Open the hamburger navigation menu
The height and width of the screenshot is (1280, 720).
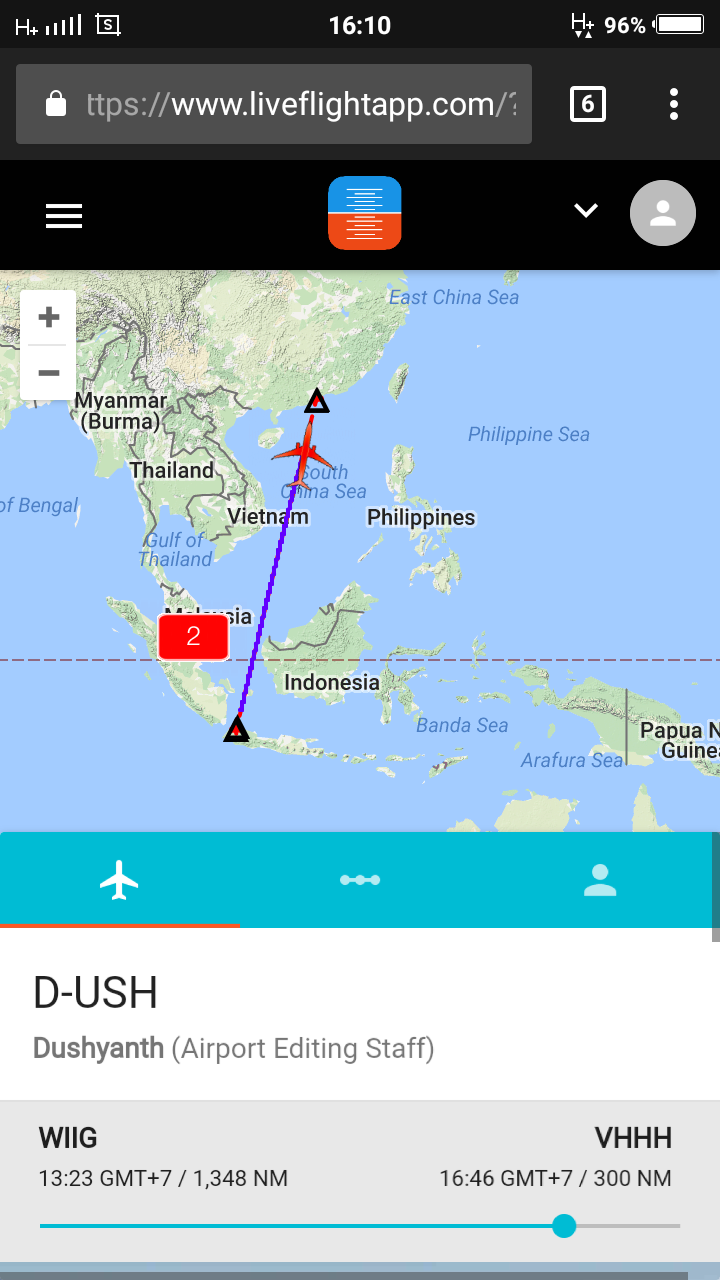[x=64, y=216]
